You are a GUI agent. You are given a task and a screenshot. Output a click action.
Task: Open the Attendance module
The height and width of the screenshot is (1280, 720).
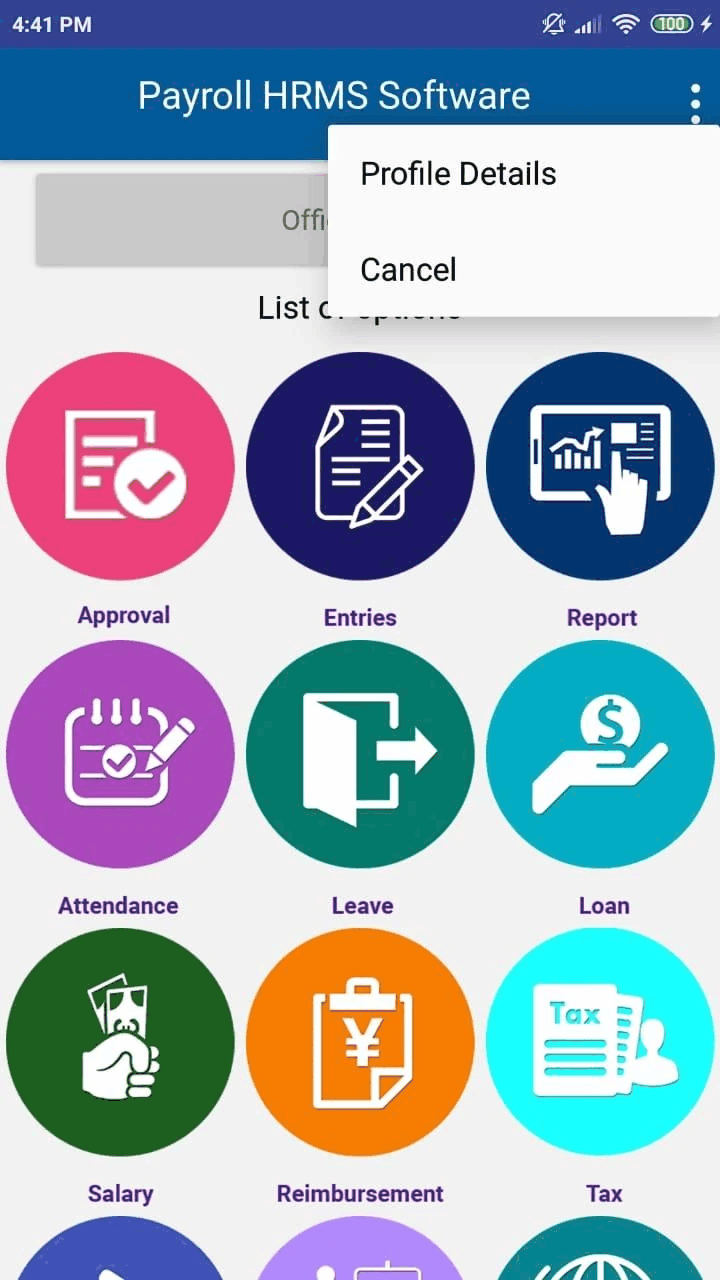120,754
